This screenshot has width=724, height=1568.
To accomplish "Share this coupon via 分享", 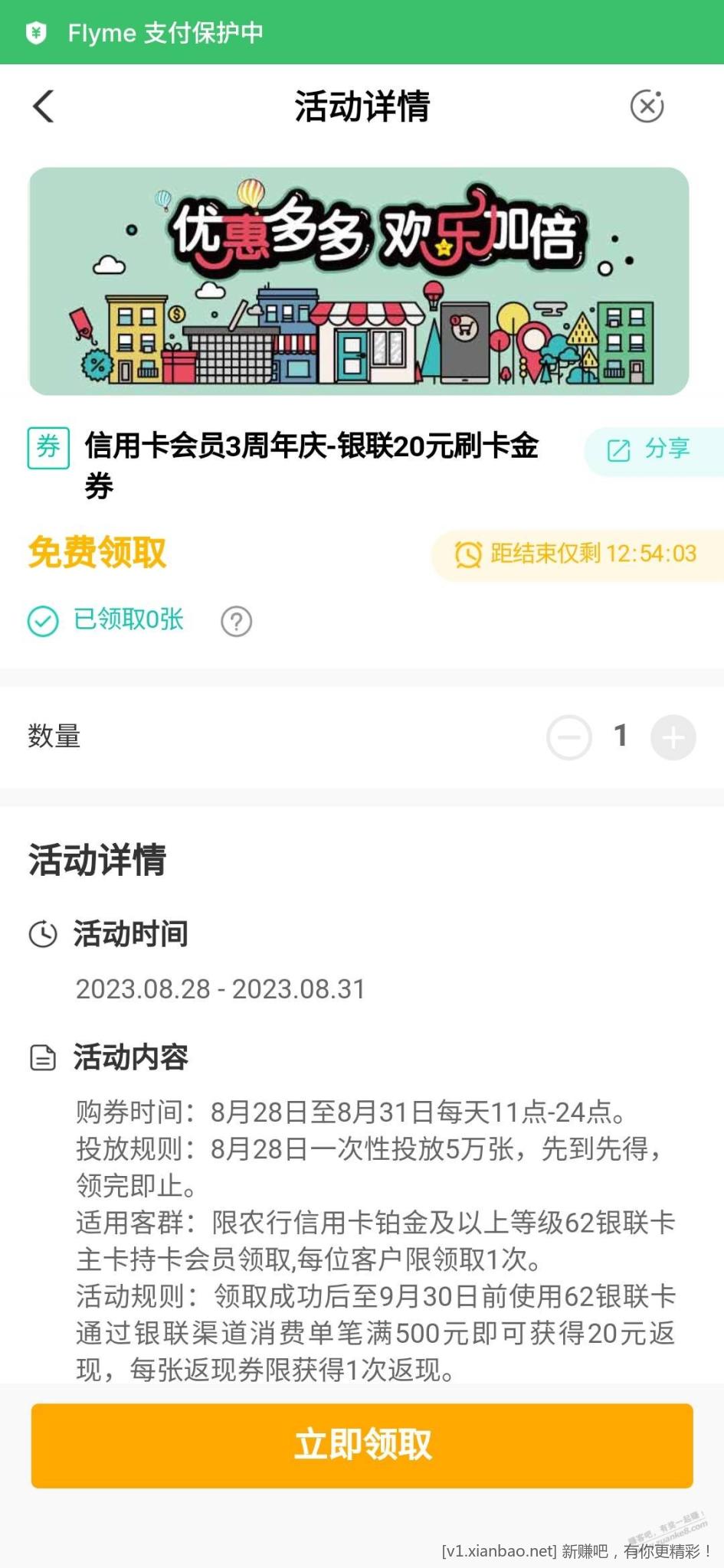I will click(651, 449).
